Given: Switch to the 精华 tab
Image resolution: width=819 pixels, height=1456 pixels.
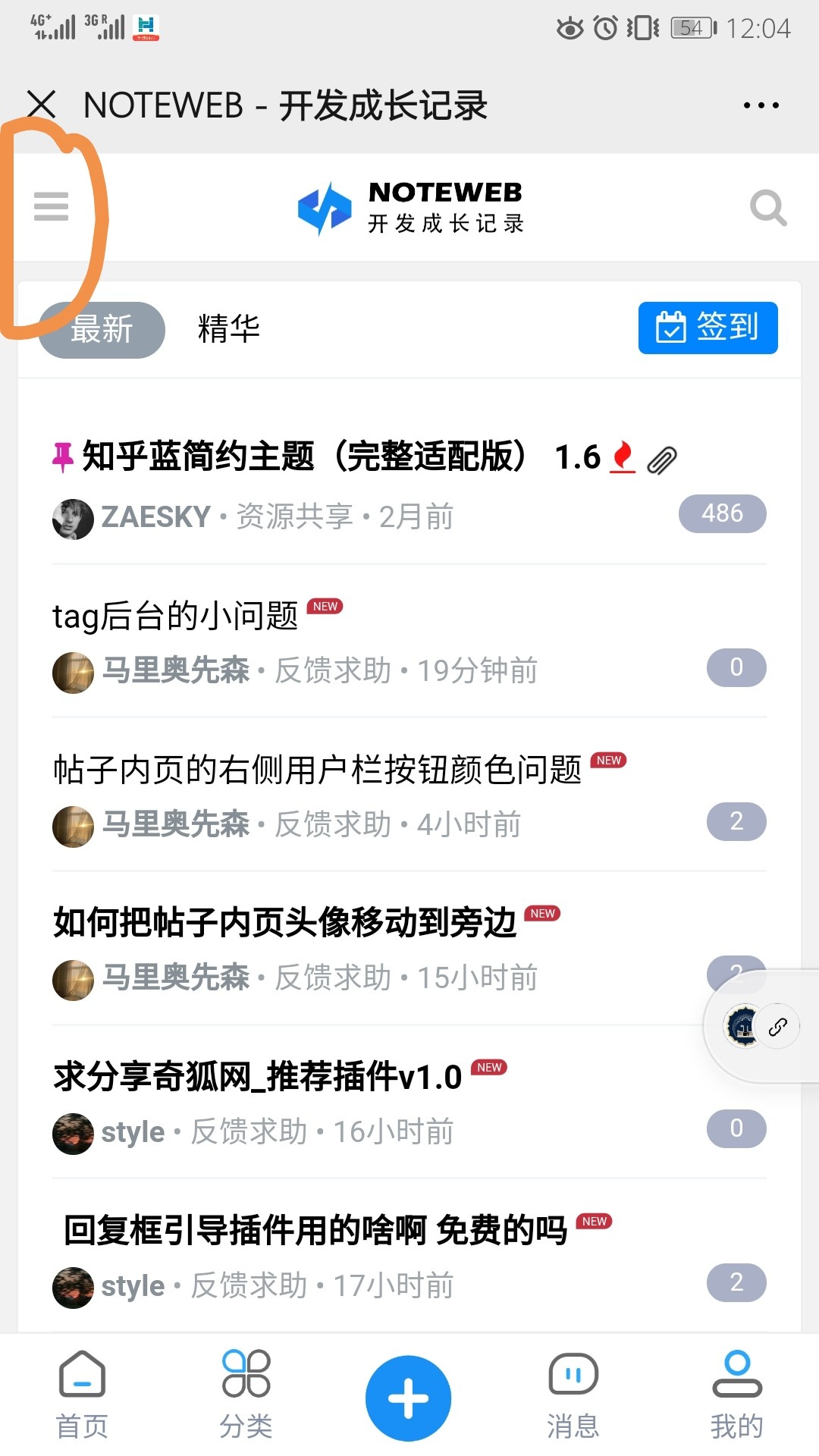Looking at the screenshot, I should [x=228, y=329].
